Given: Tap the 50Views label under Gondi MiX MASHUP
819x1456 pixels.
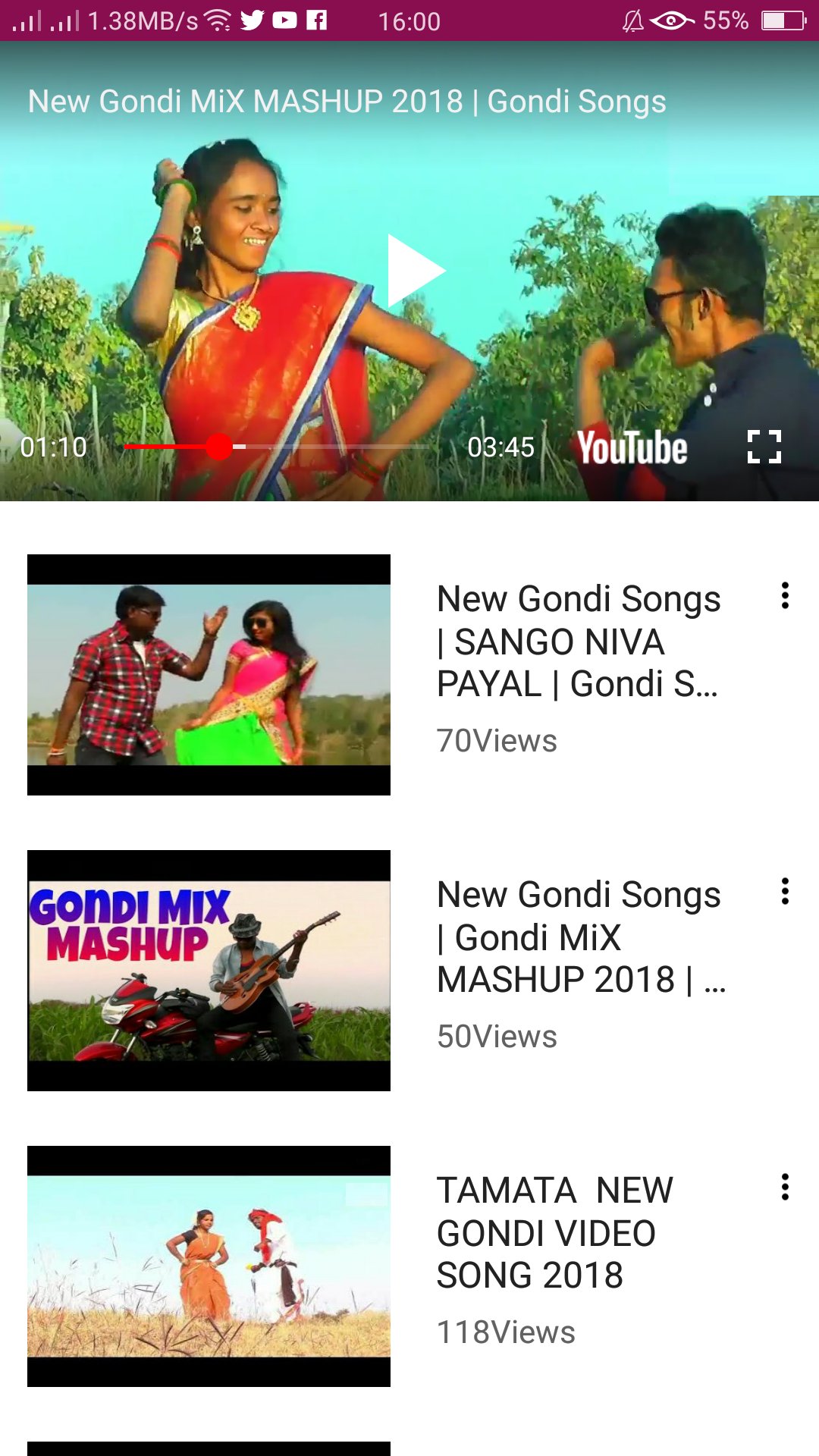Looking at the screenshot, I should coord(497,1035).
